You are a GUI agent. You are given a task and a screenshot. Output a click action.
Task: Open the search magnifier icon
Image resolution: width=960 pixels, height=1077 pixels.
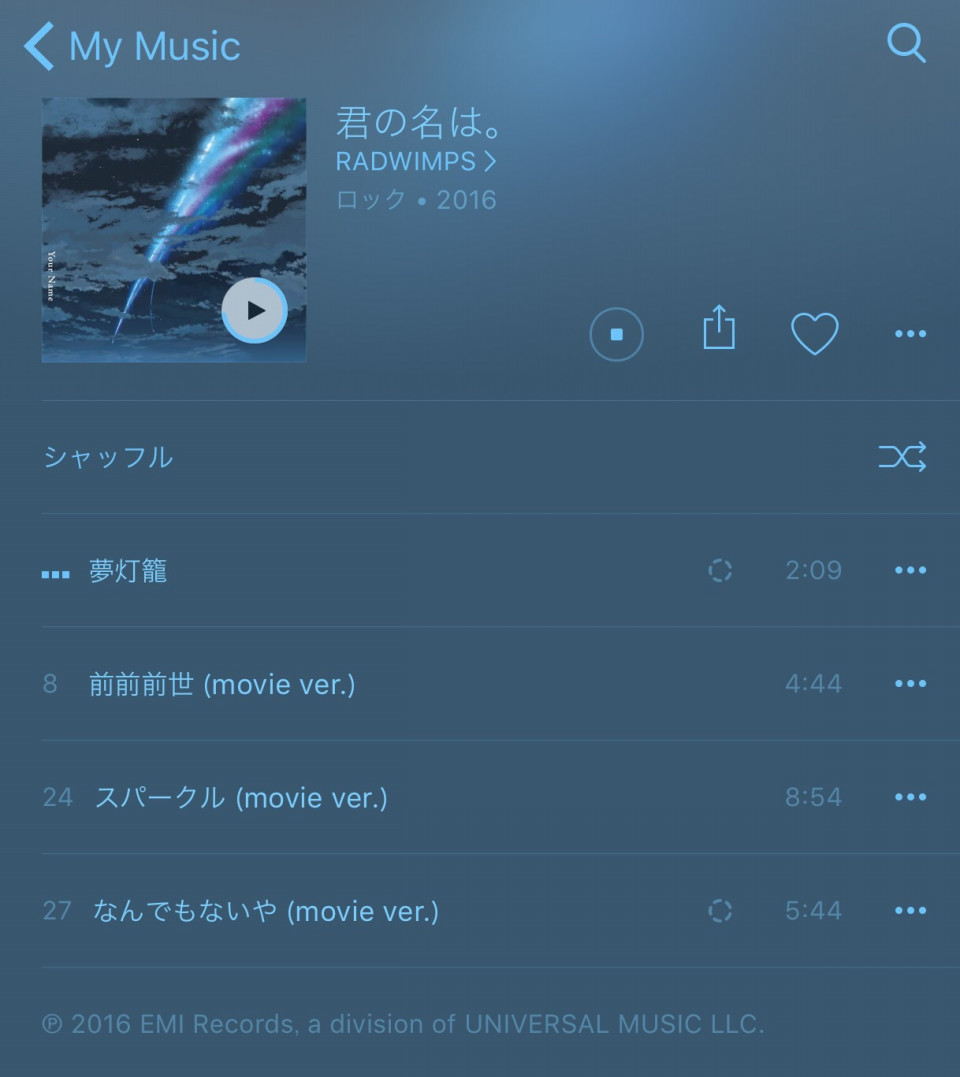[906, 44]
